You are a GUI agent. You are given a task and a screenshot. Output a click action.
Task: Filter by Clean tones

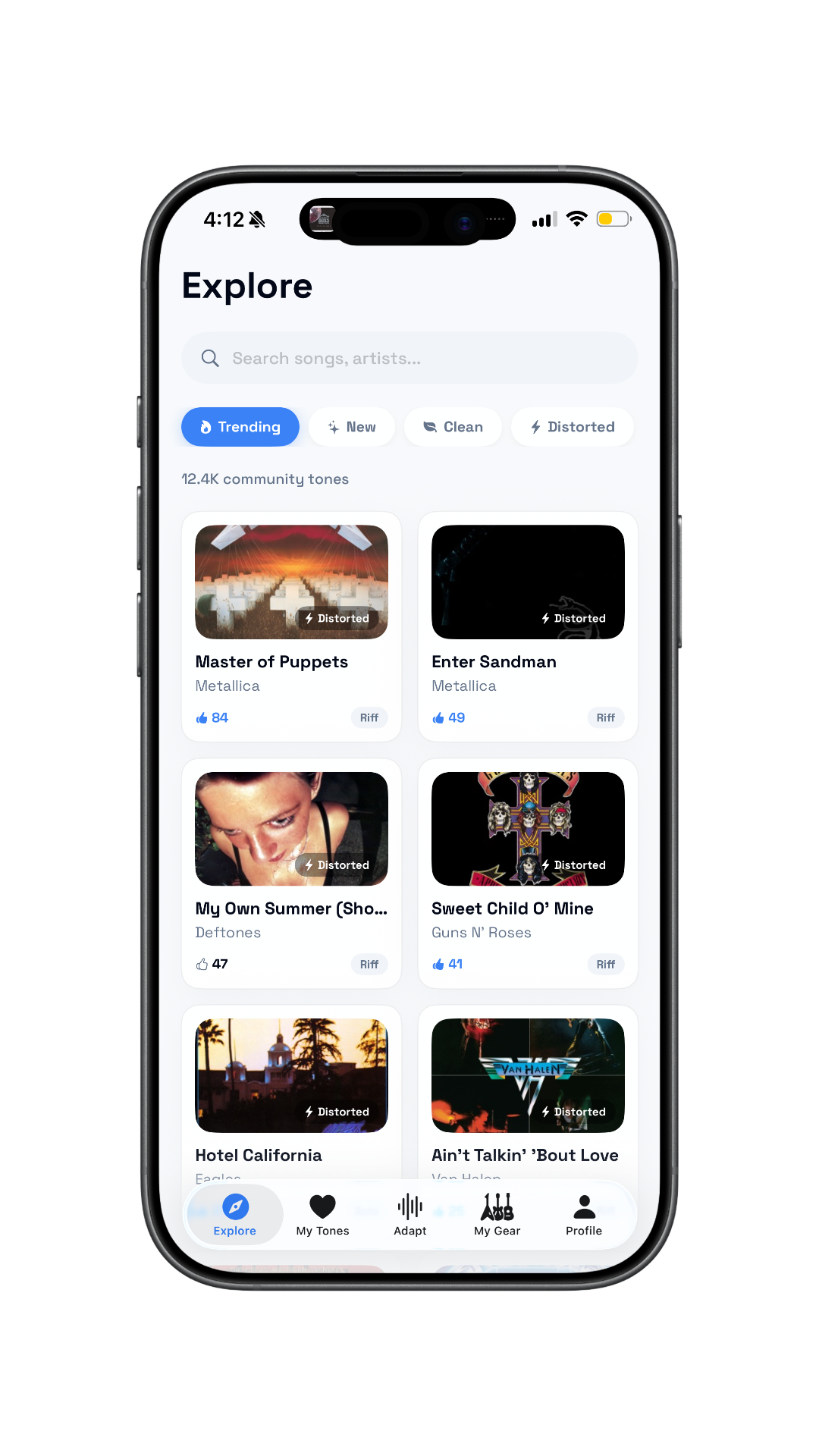click(453, 427)
